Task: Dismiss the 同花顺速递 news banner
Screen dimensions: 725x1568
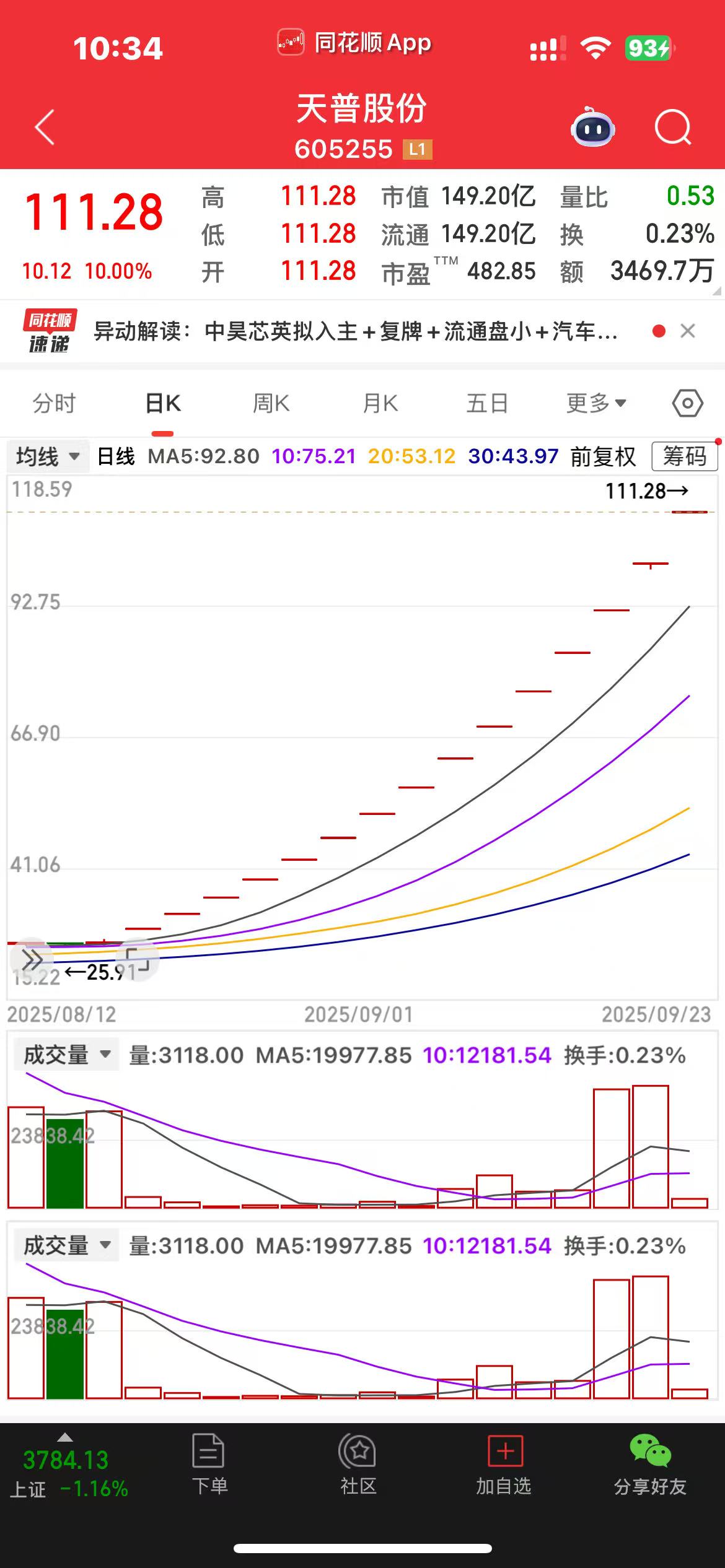Action: click(x=688, y=331)
